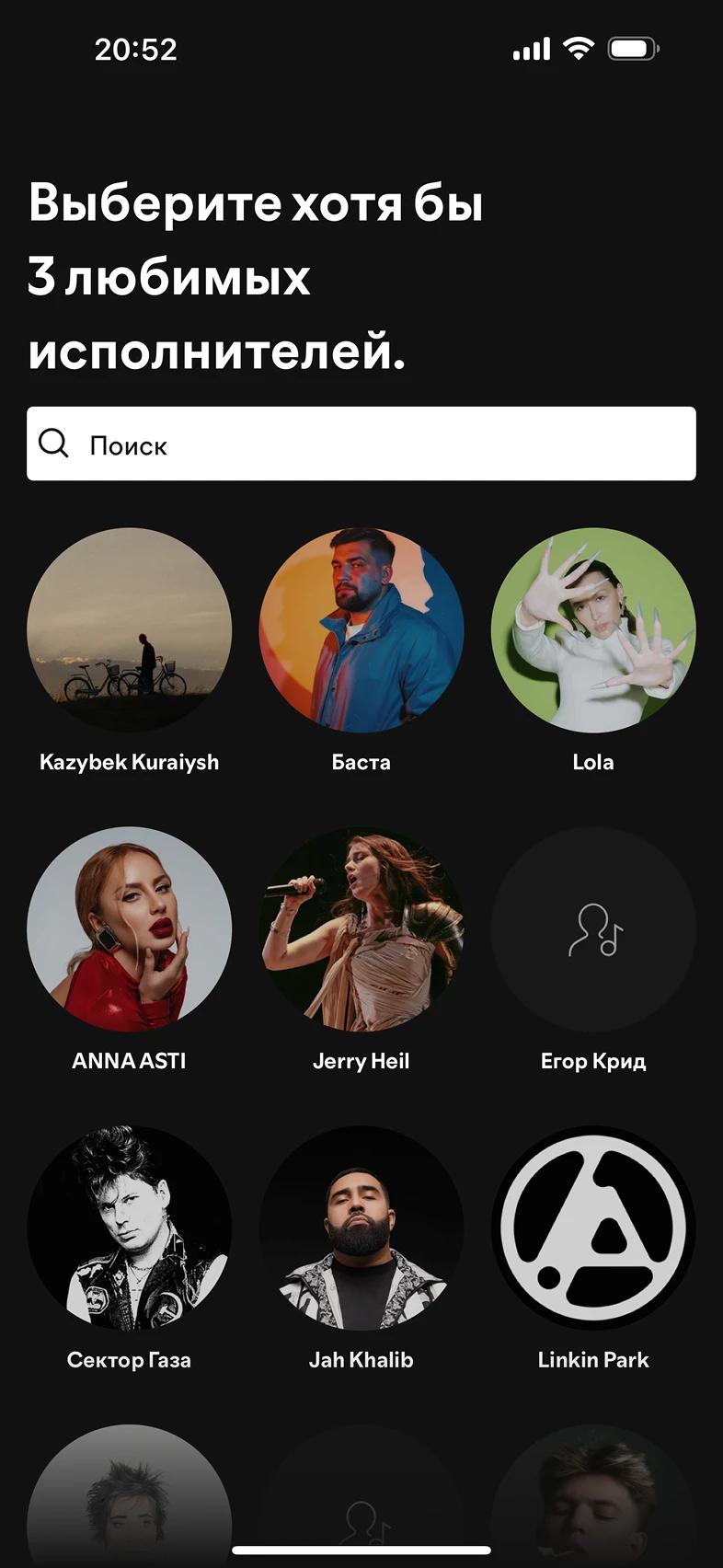Choose Егор Крид artist tile
The width and height of the screenshot is (723, 1568).
(593, 929)
